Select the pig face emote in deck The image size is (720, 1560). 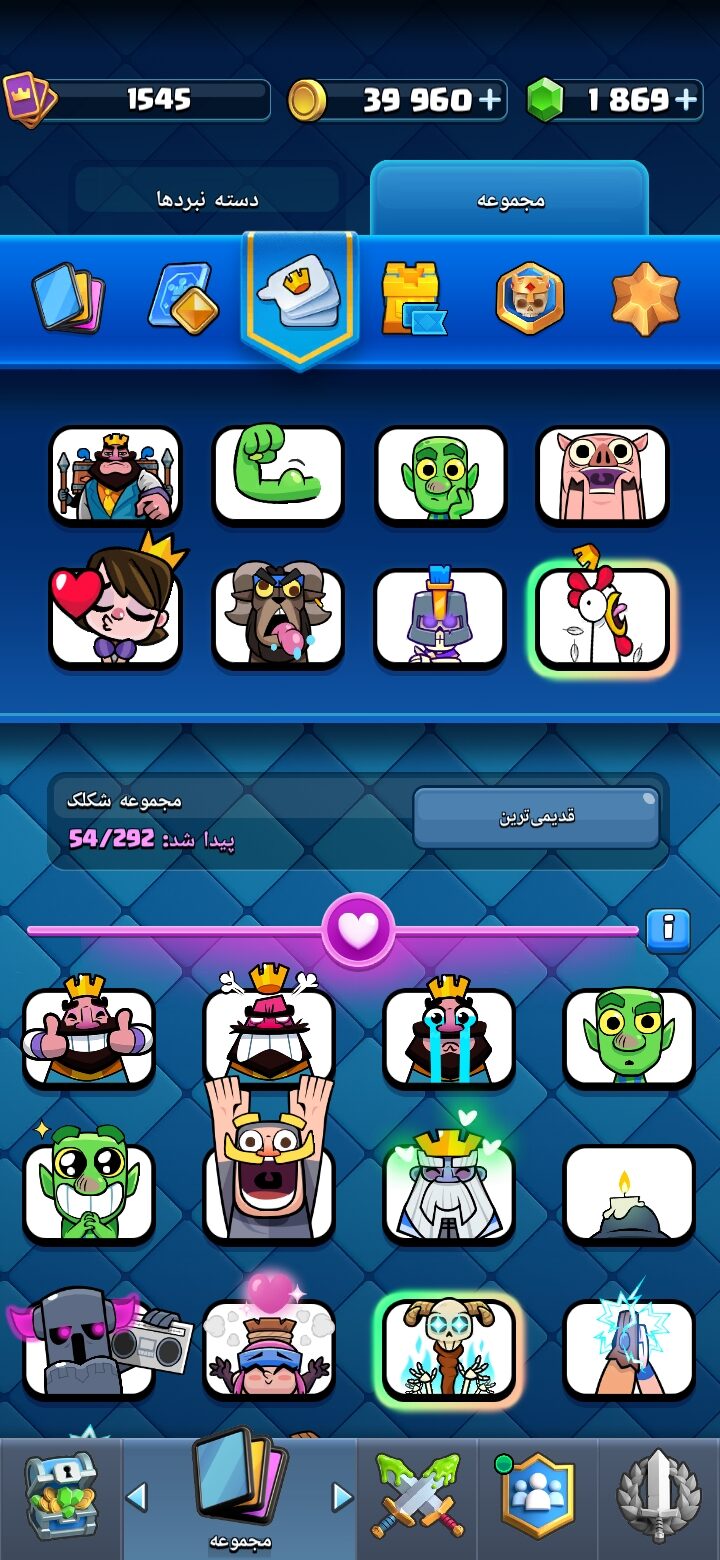[602, 475]
